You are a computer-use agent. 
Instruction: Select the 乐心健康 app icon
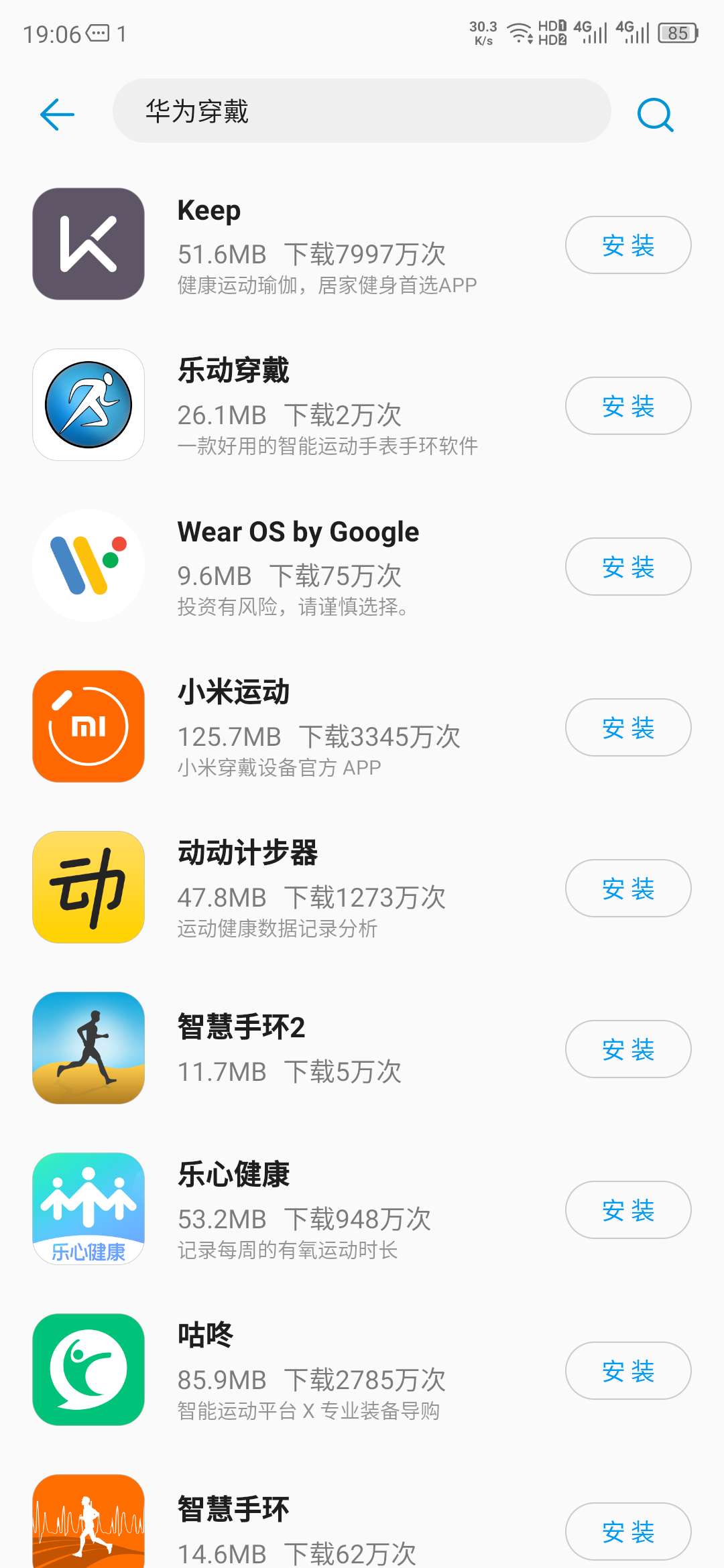89,1210
